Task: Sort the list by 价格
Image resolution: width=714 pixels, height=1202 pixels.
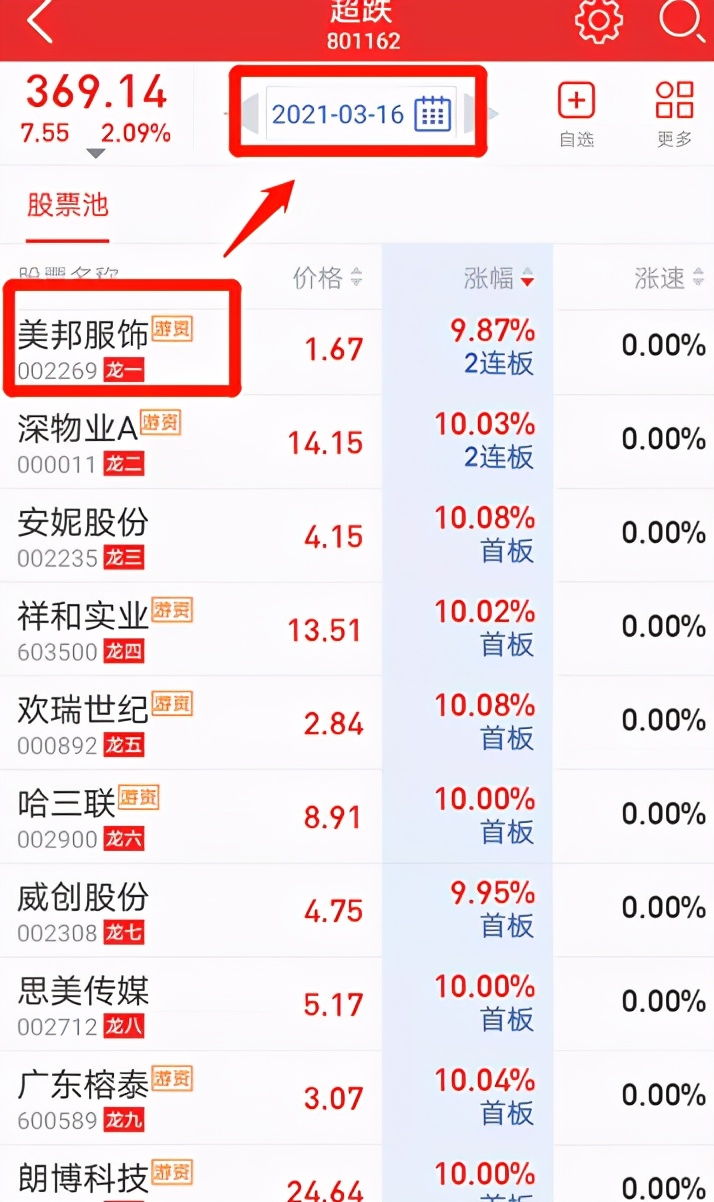Action: (x=327, y=278)
